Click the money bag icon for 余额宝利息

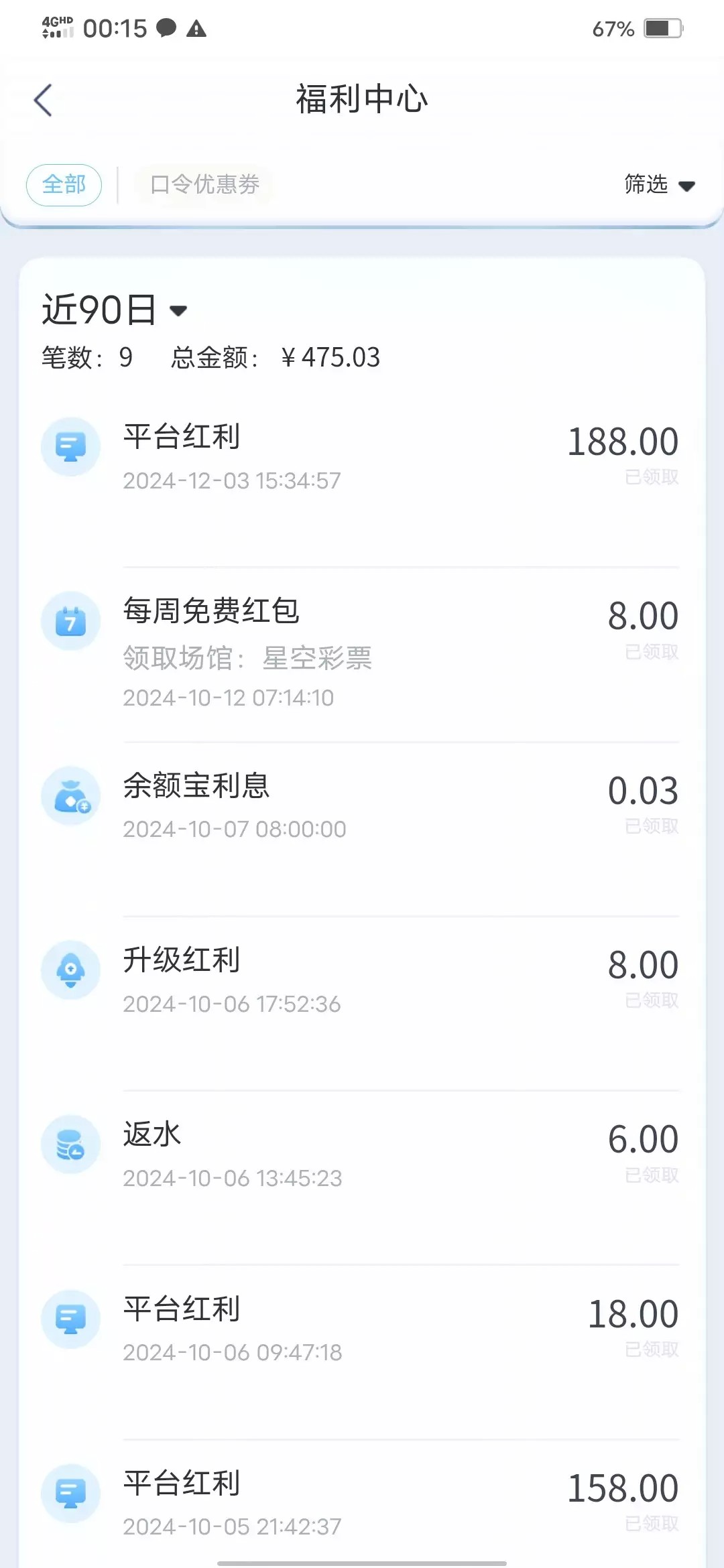click(70, 795)
